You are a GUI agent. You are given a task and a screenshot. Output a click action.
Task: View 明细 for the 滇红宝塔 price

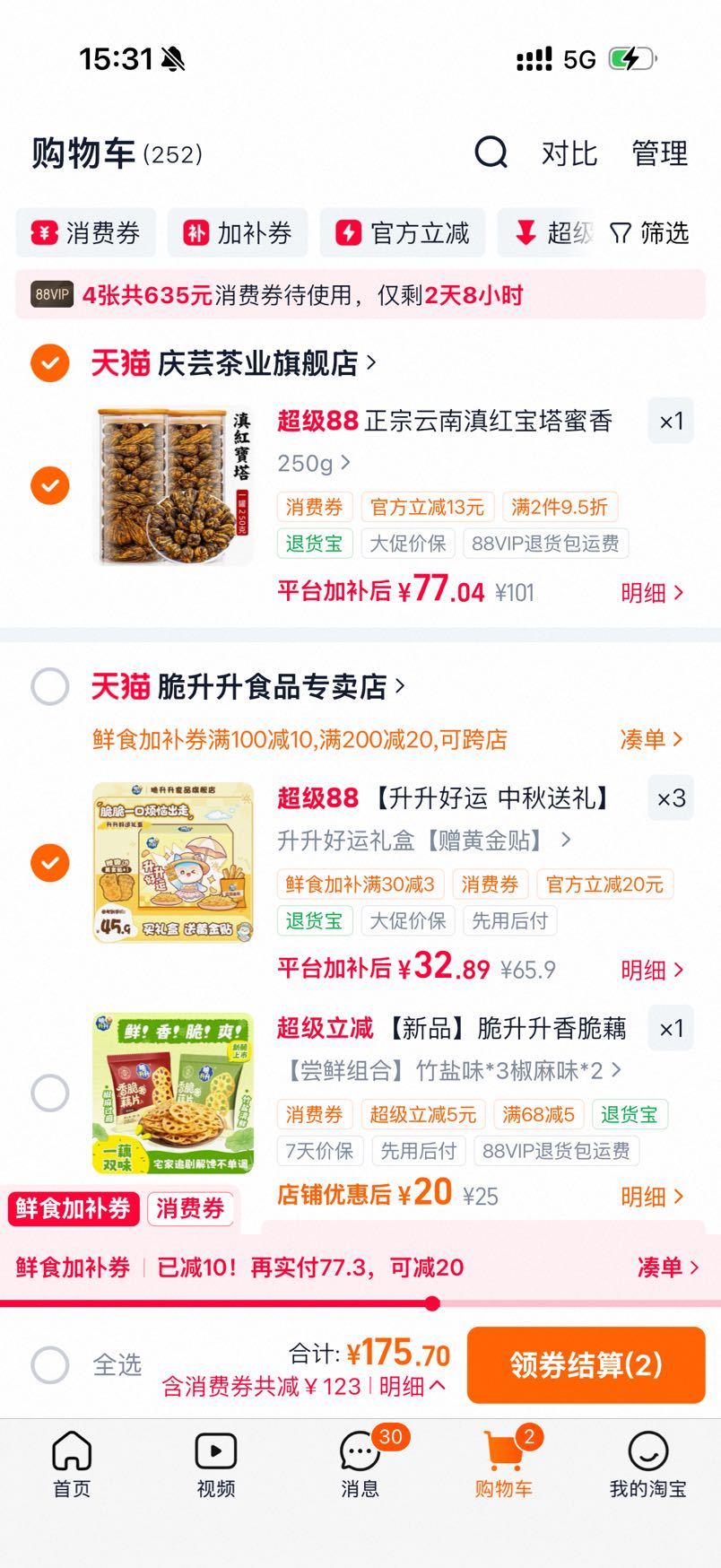[652, 593]
